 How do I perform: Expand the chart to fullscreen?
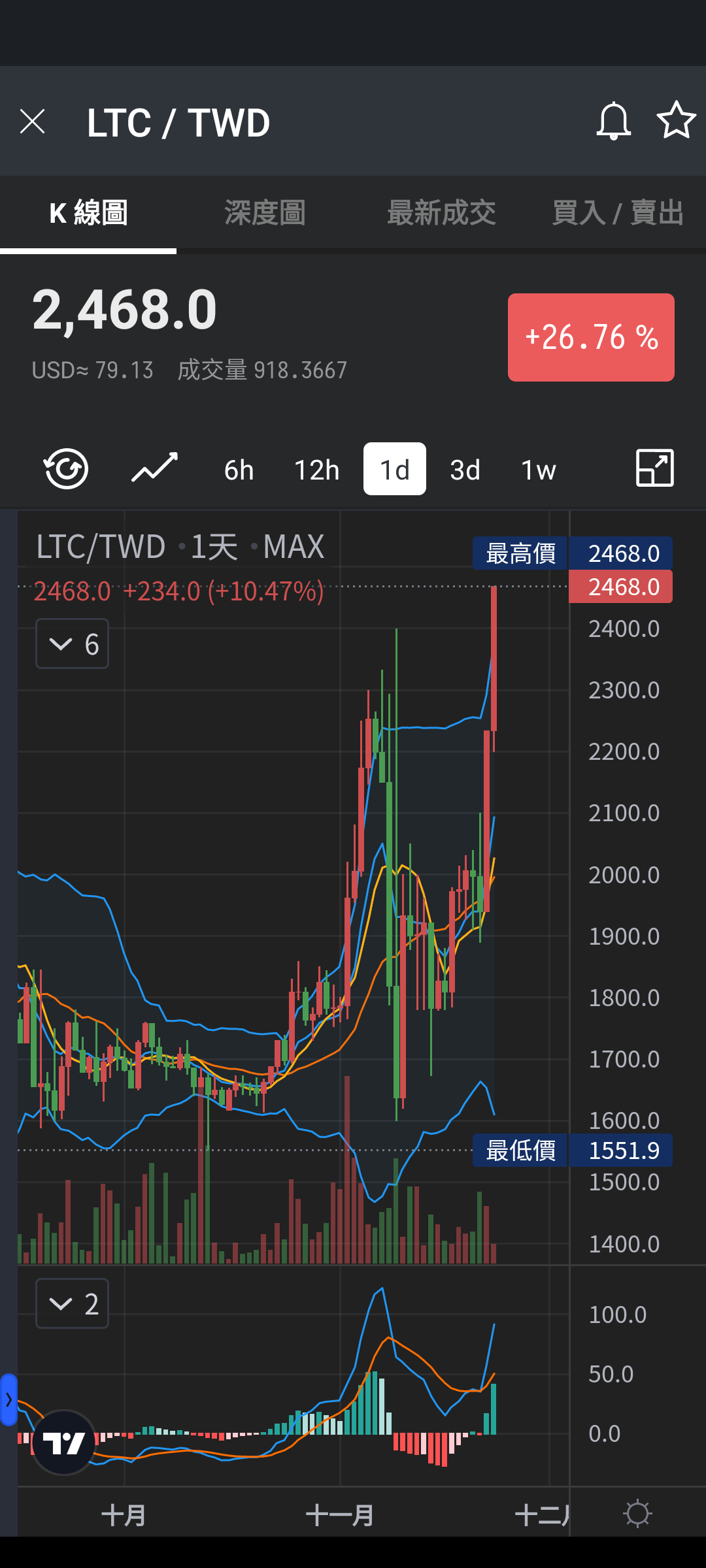(654, 468)
